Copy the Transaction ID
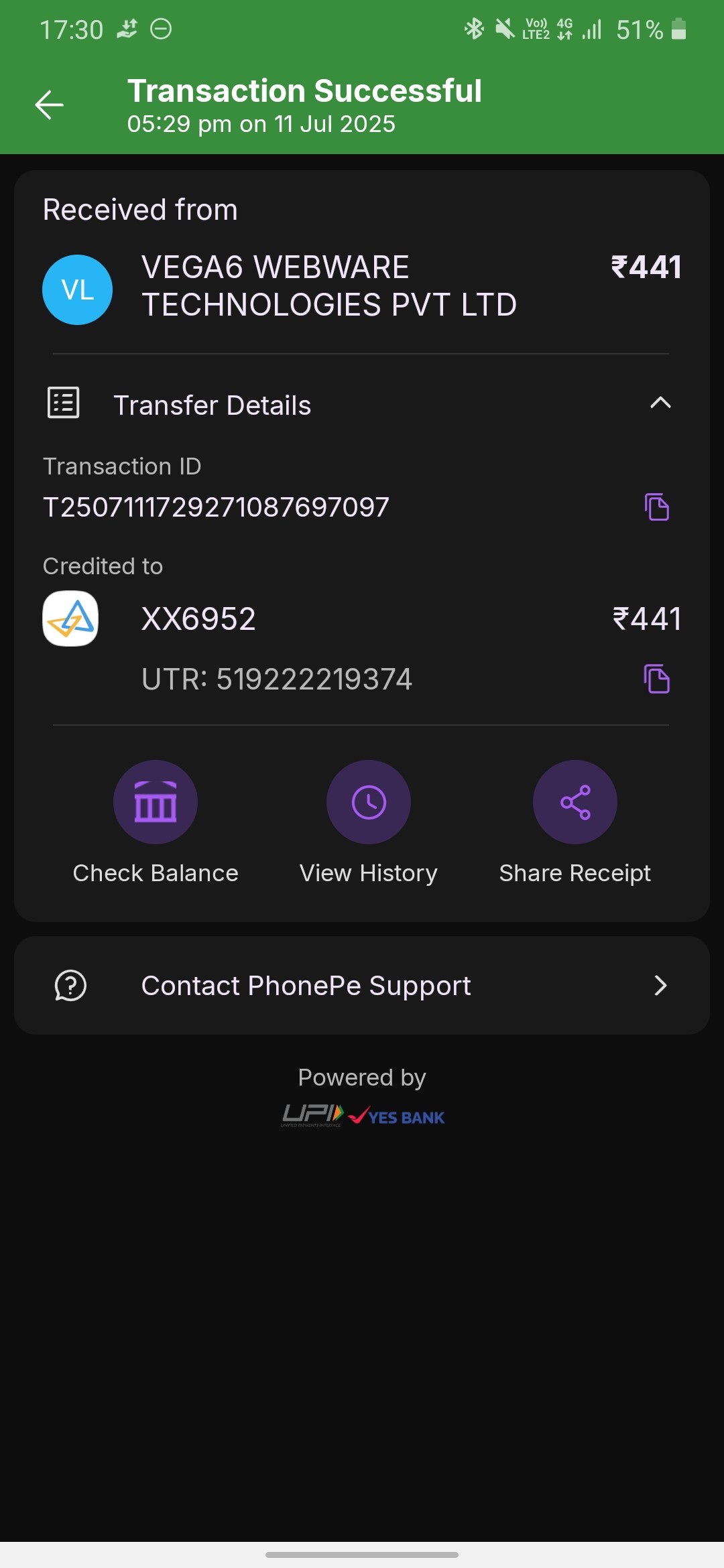The height and width of the screenshot is (1568, 724). point(656,507)
